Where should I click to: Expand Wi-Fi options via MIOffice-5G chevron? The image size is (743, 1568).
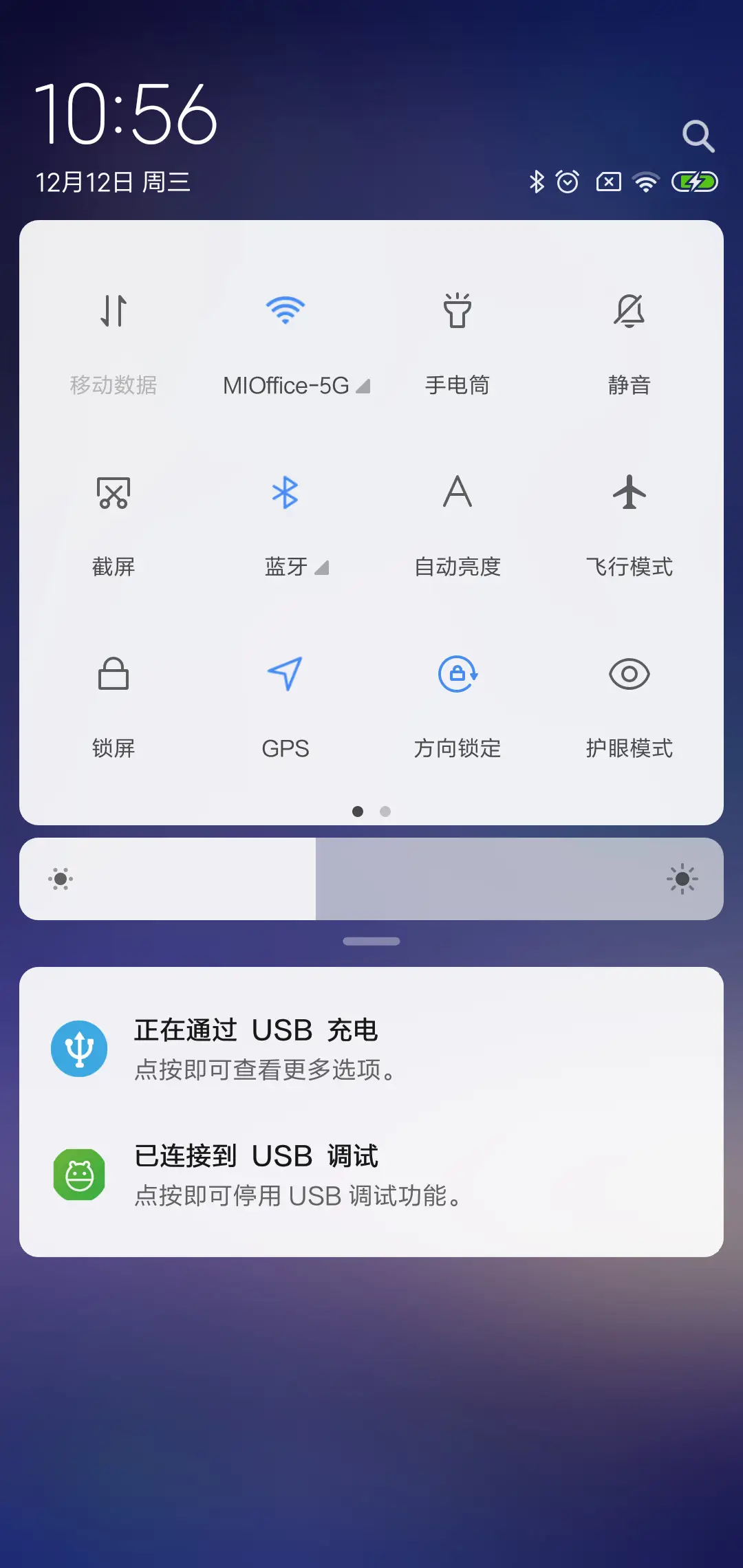coord(363,386)
